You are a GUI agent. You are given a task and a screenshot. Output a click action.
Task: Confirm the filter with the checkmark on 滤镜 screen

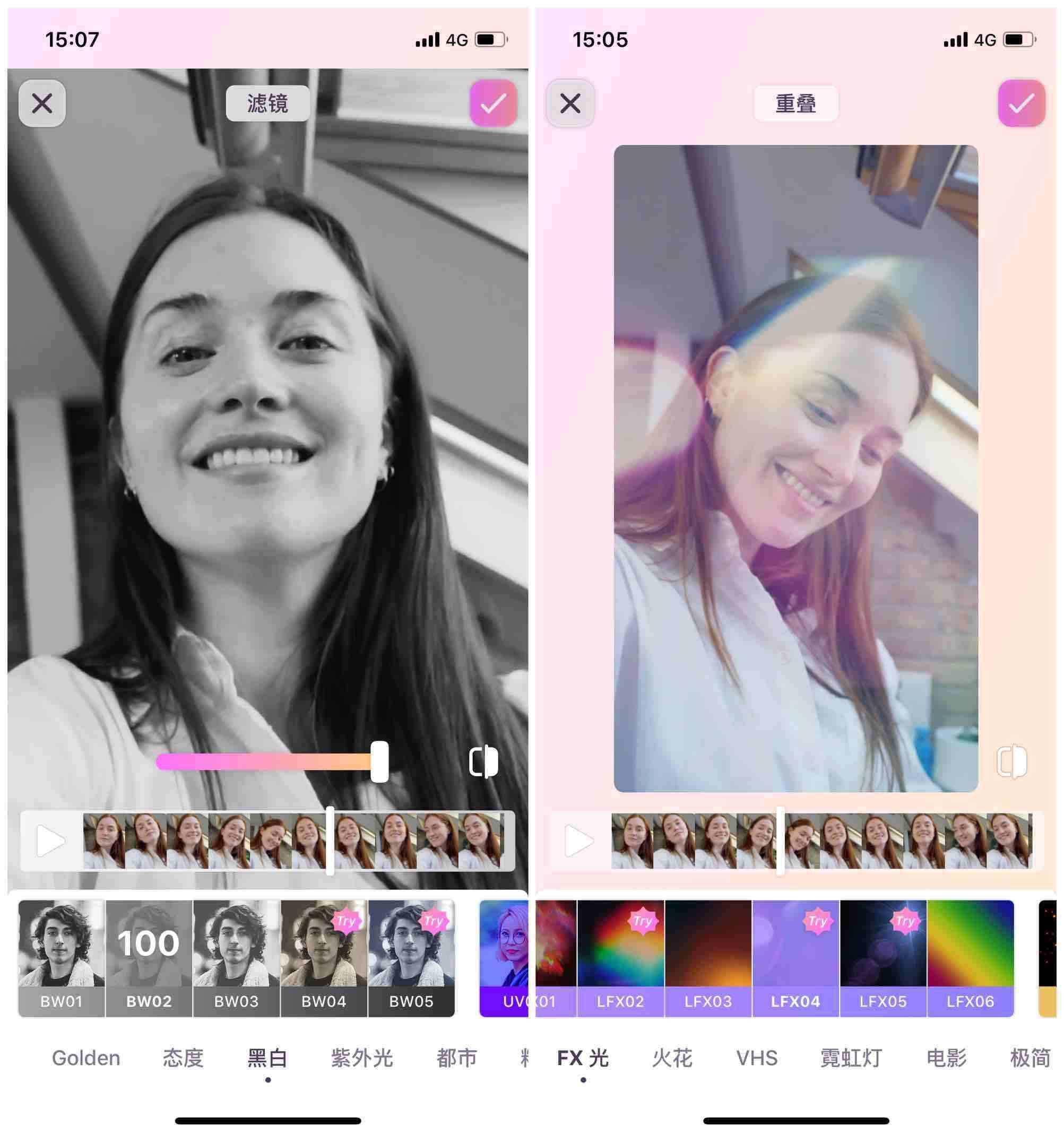493,103
